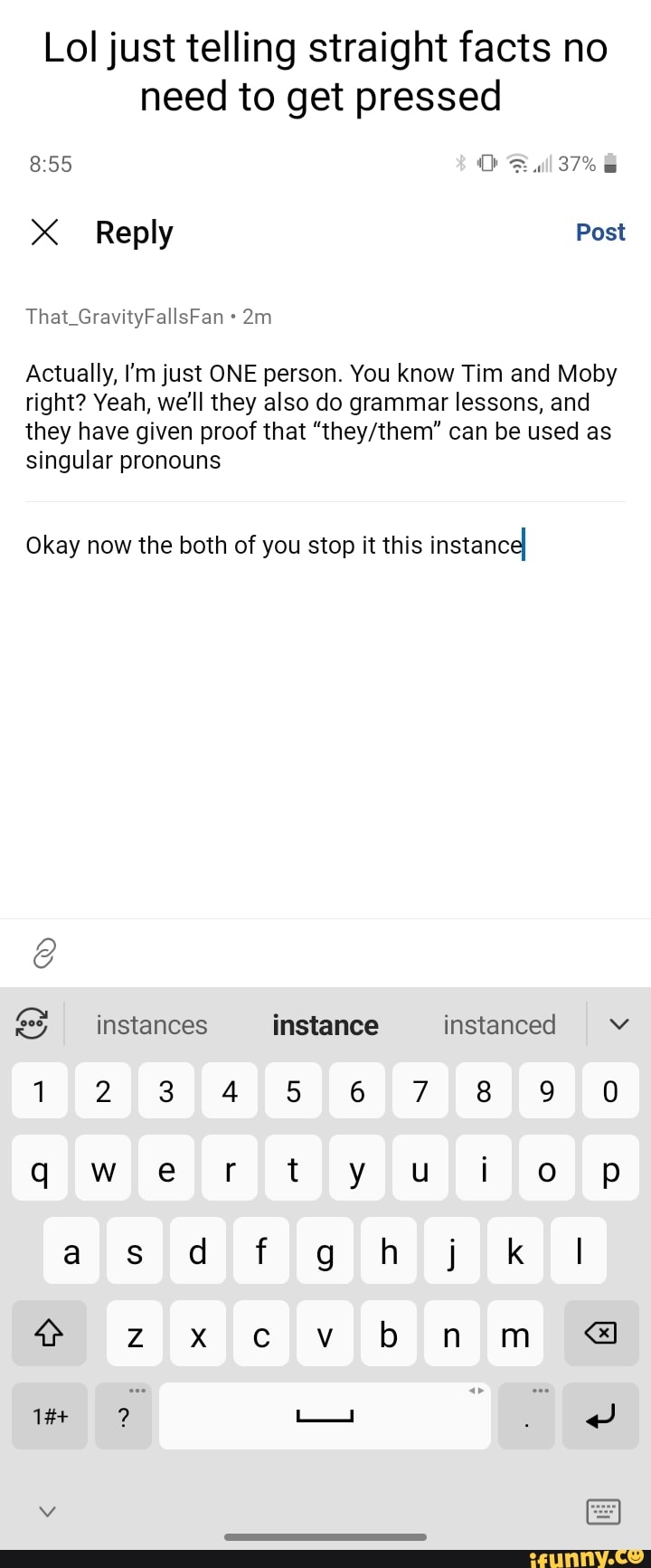The image size is (651, 1568).
Task: Open the keyboard emoji/translate icon
Action: [x=32, y=1024]
